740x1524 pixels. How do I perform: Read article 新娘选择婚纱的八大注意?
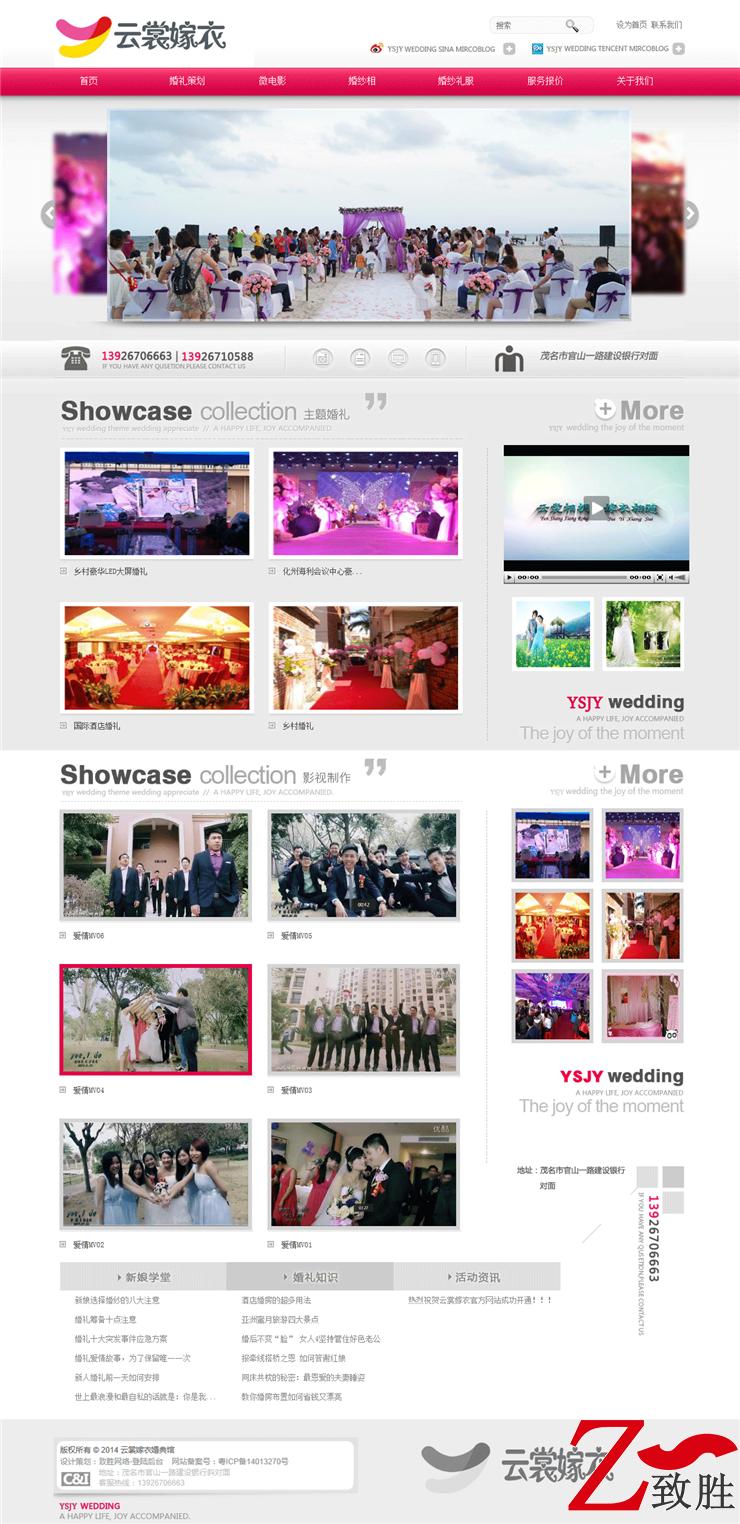[x=117, y=1300]
